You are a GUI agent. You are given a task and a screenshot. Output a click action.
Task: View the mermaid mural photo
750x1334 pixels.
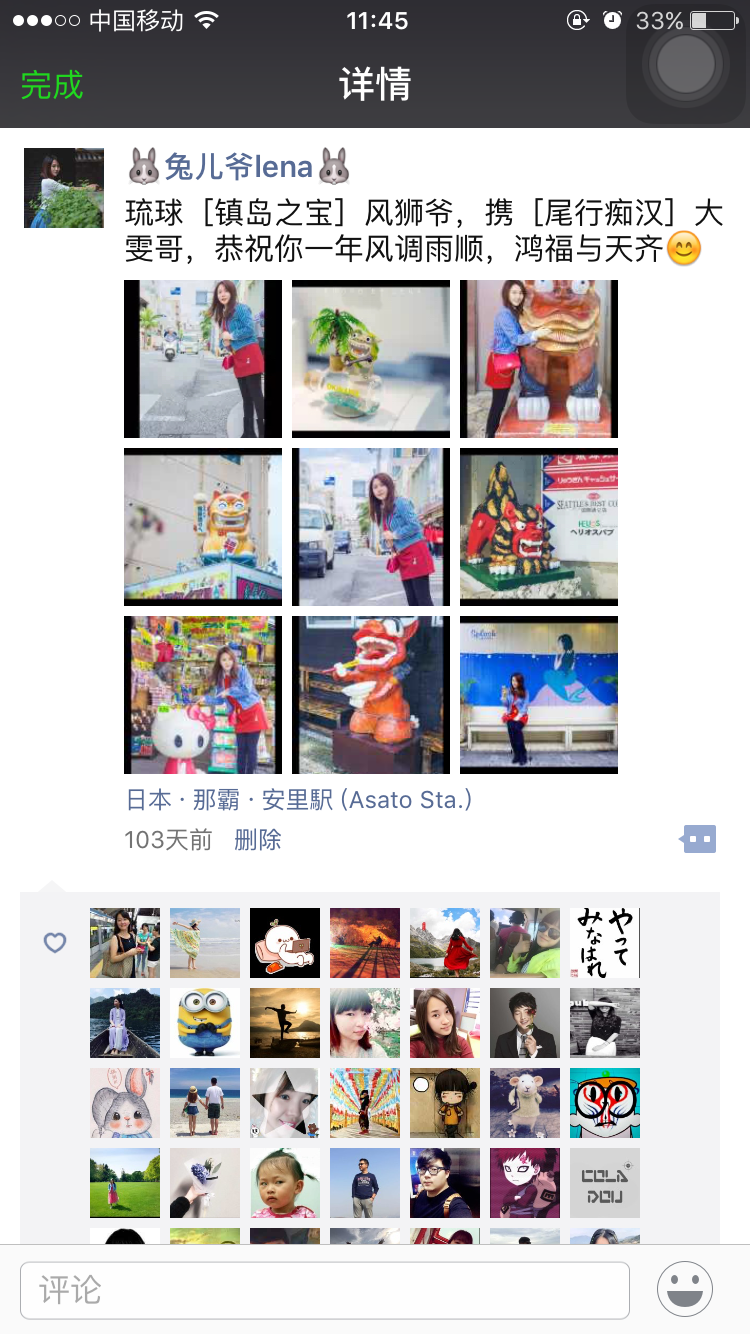pyautogui.click(x=539, y=695)
